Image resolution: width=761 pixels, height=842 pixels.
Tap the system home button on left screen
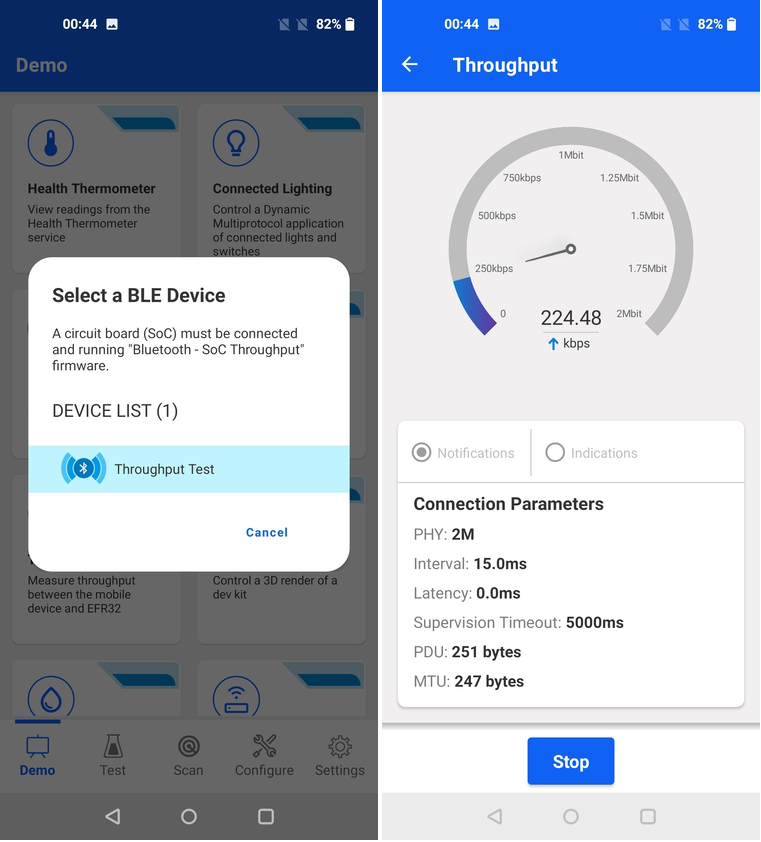[189, 817]
